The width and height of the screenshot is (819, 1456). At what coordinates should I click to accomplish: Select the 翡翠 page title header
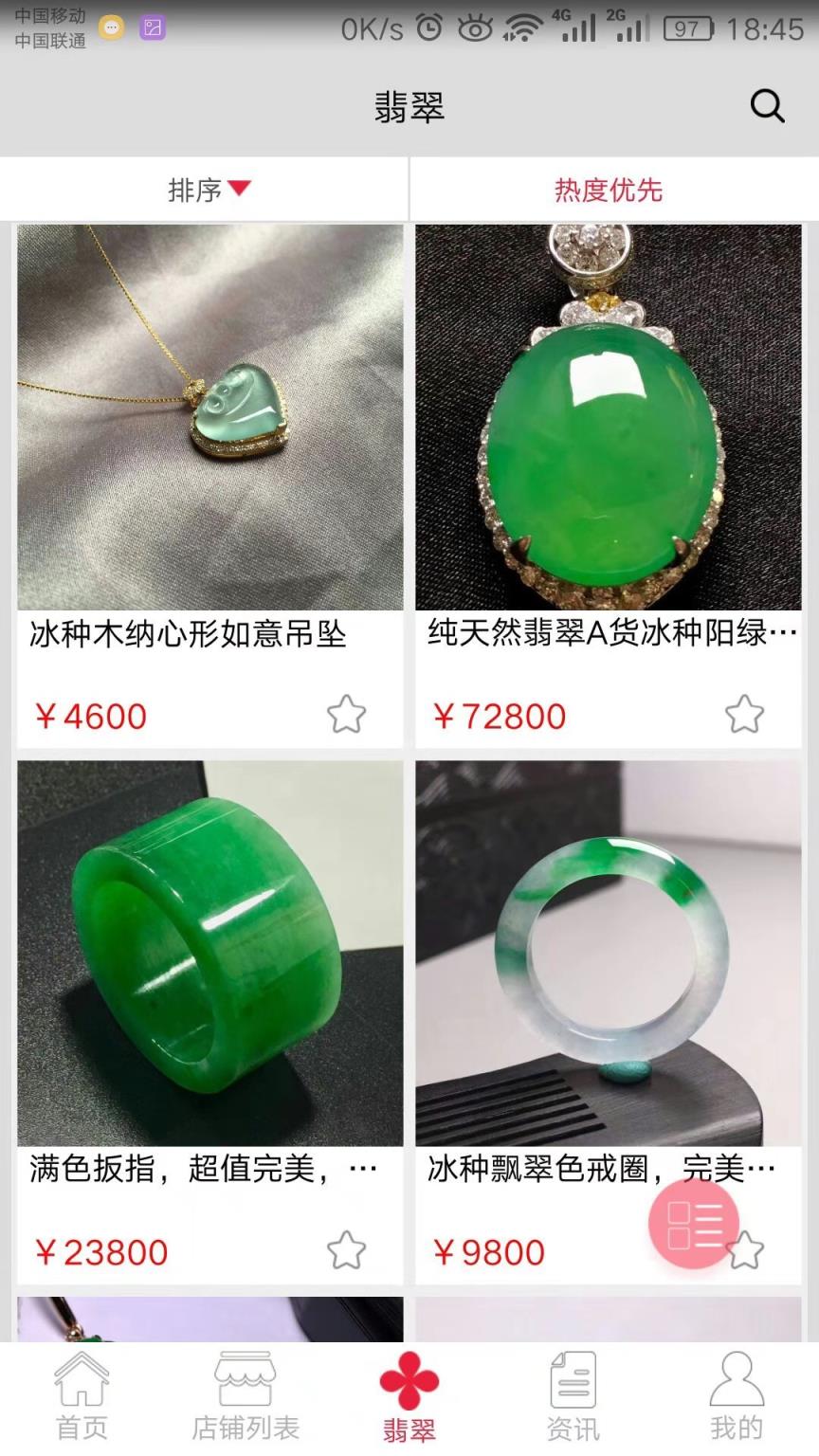point(408,107)
